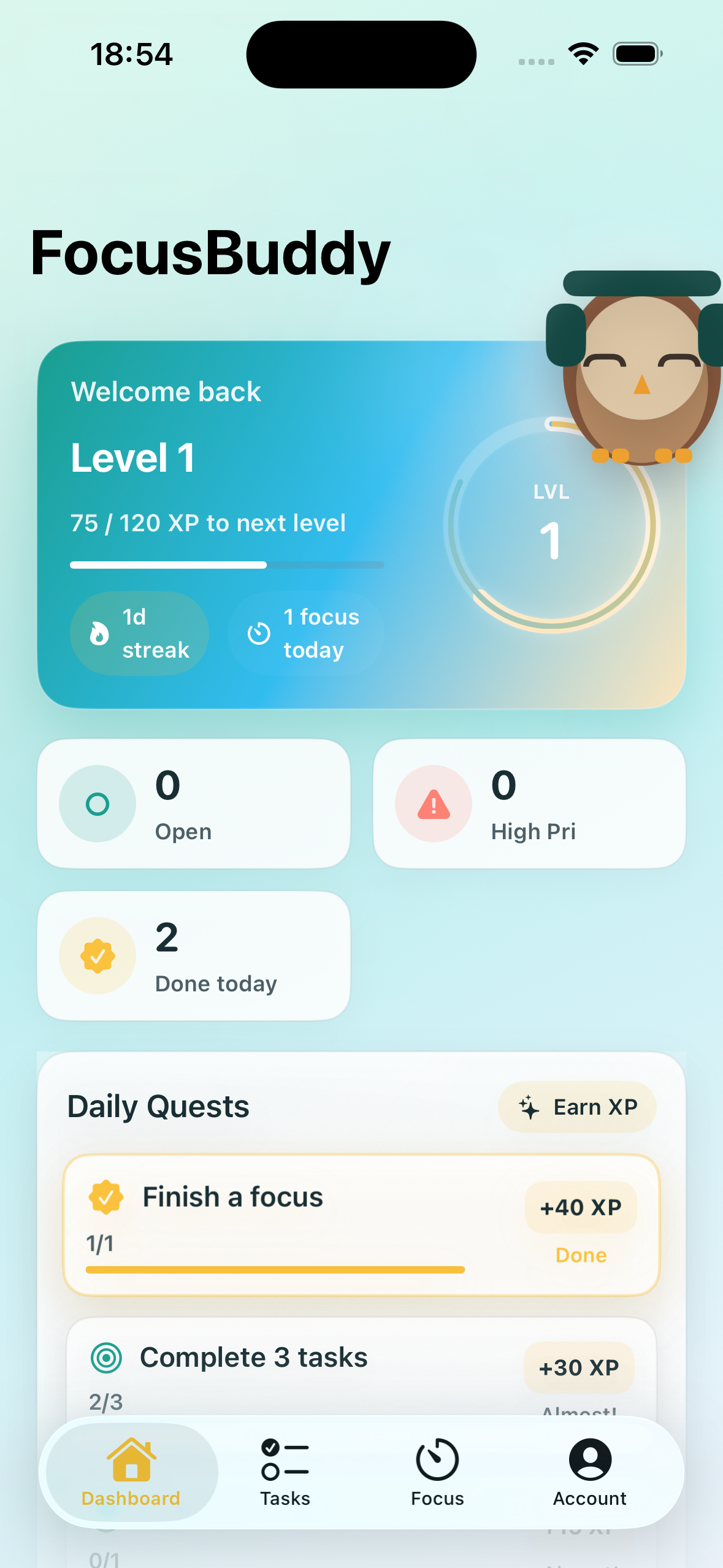Click the check badge beside Finish a focus
723x1568 pixels.
tap(105, 1196)
